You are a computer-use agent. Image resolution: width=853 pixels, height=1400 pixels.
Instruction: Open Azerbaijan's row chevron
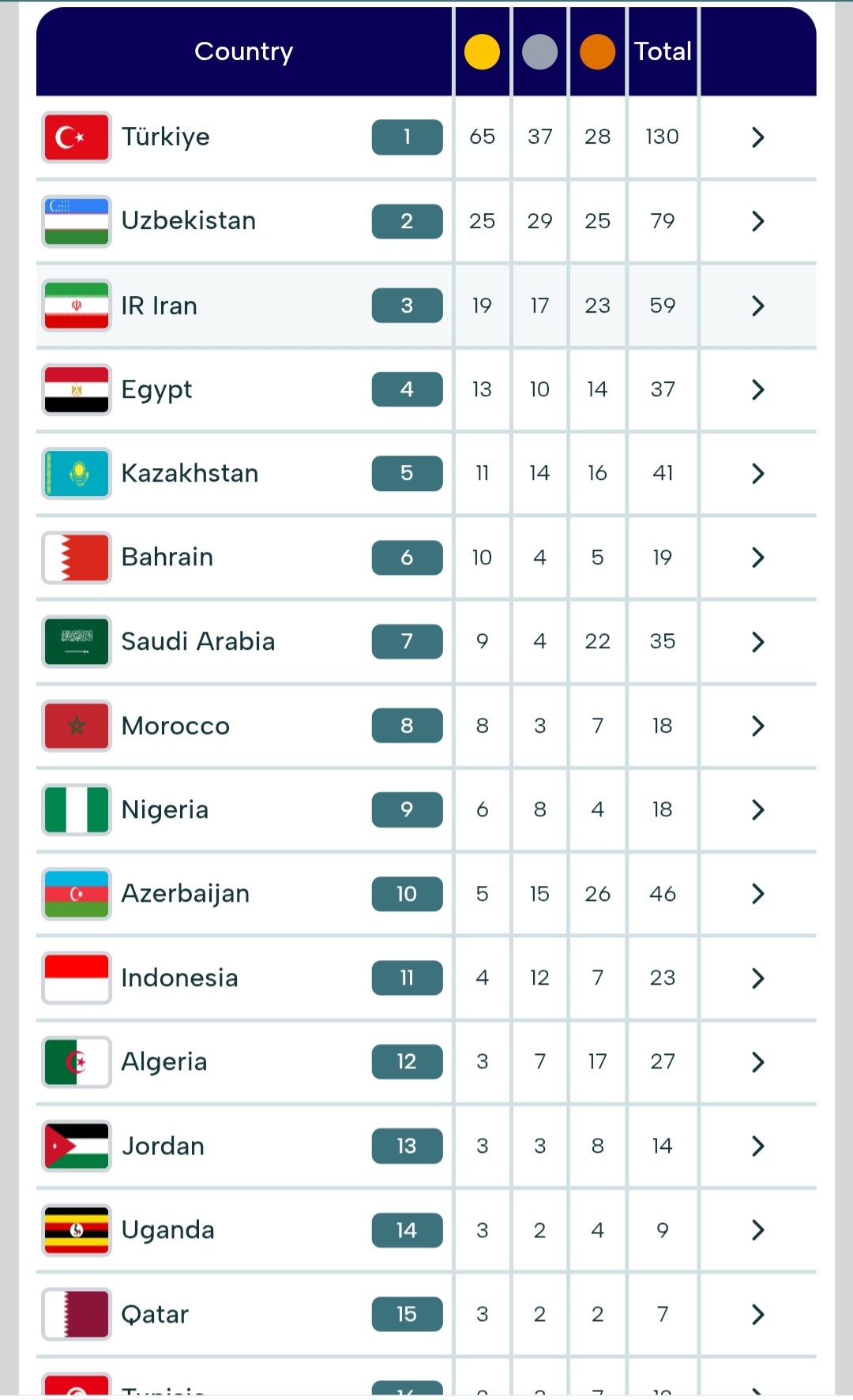[757, 894]
